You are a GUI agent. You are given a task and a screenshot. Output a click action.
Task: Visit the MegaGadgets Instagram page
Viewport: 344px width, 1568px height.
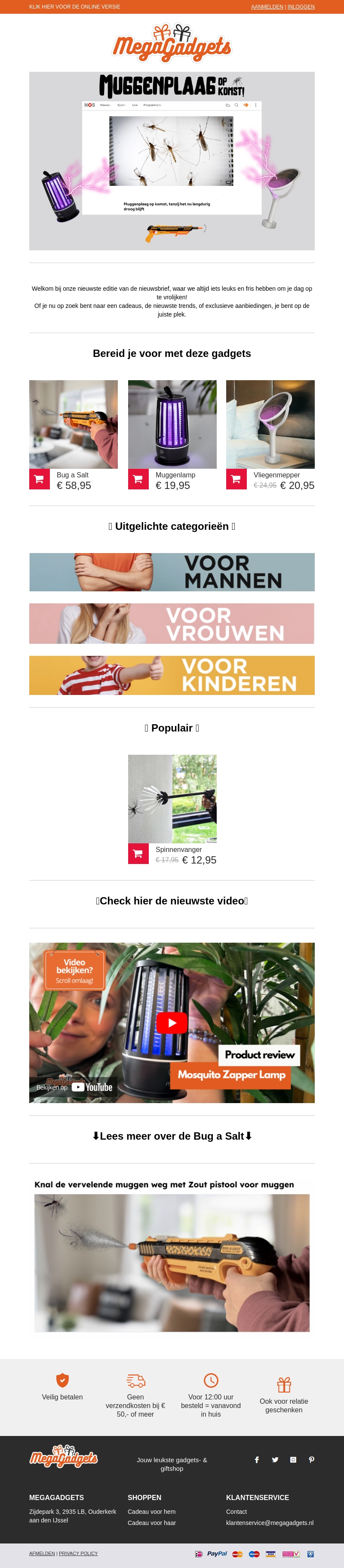293,1460
